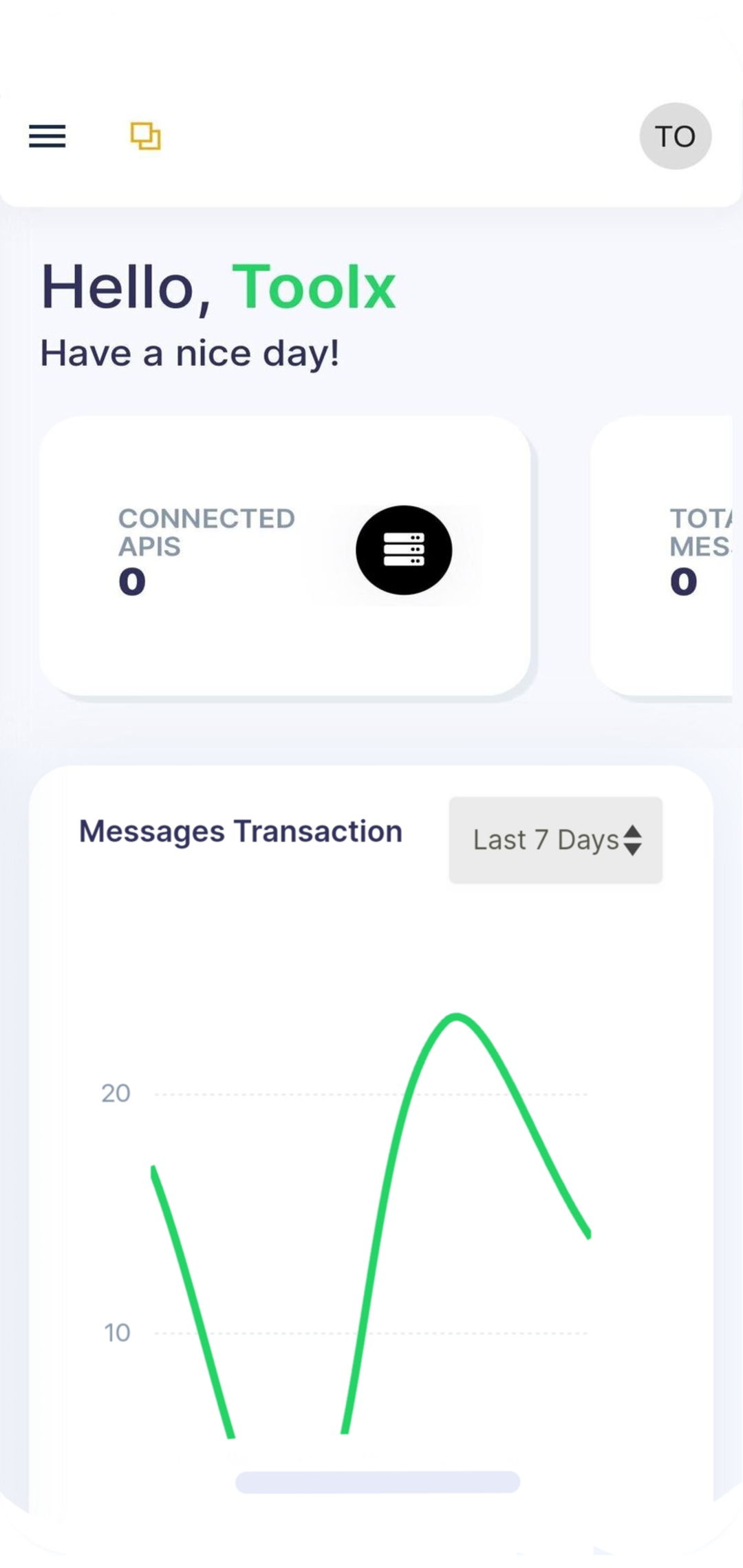The height and width of the screenshot is (1568, 743).
Task: Open the Total Messages card
Action: [x=662, y=556]
